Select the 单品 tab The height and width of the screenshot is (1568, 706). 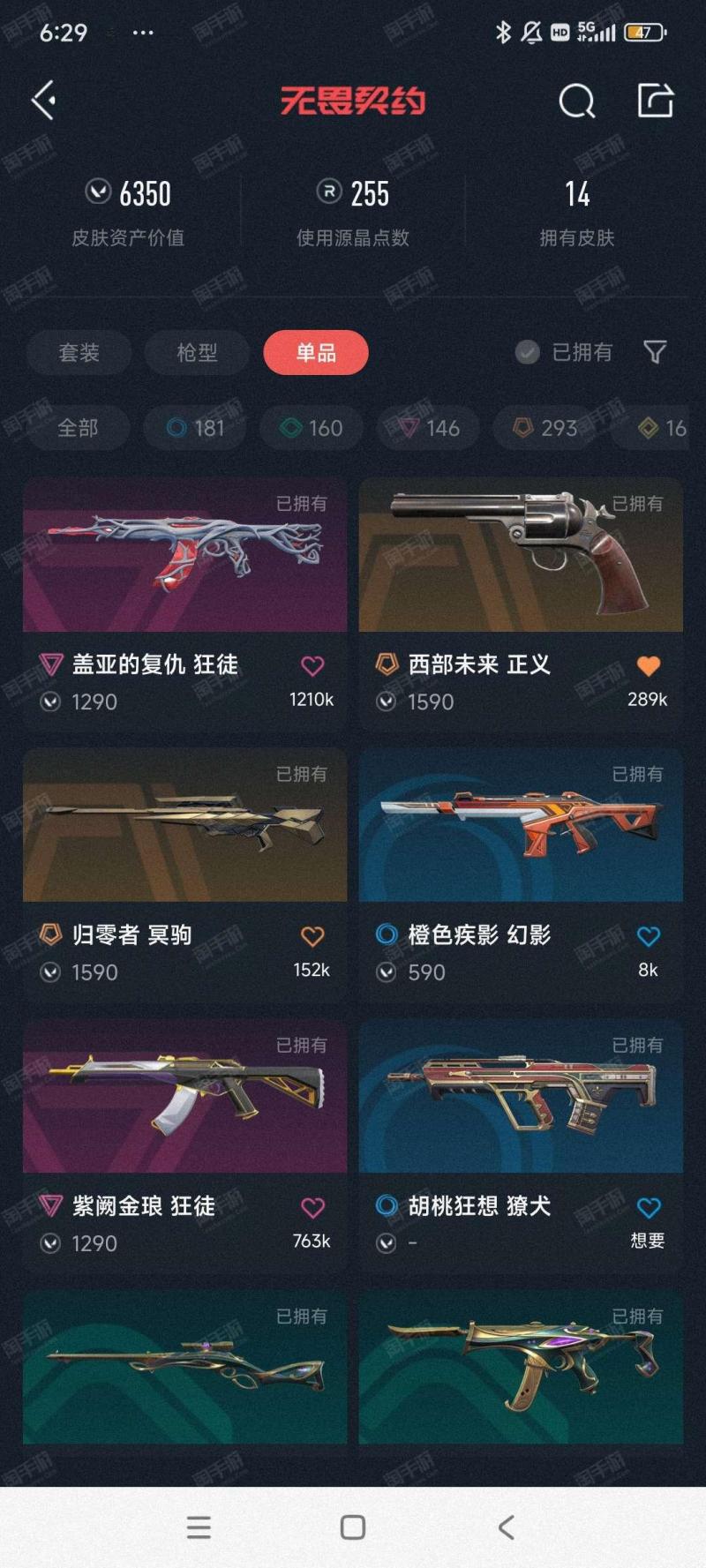pos(316,353)
